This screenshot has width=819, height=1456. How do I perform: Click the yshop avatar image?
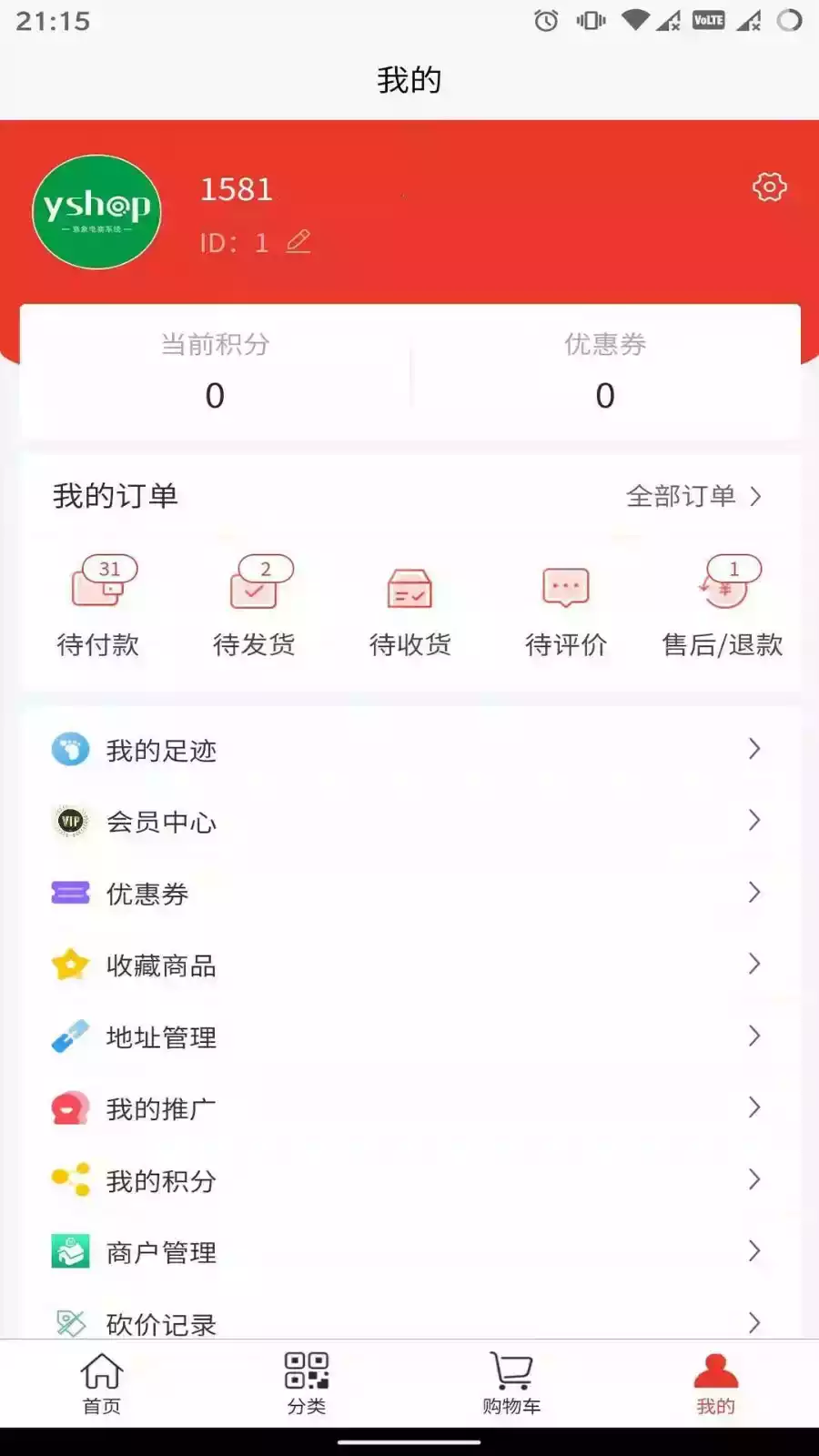click(96, 211)
